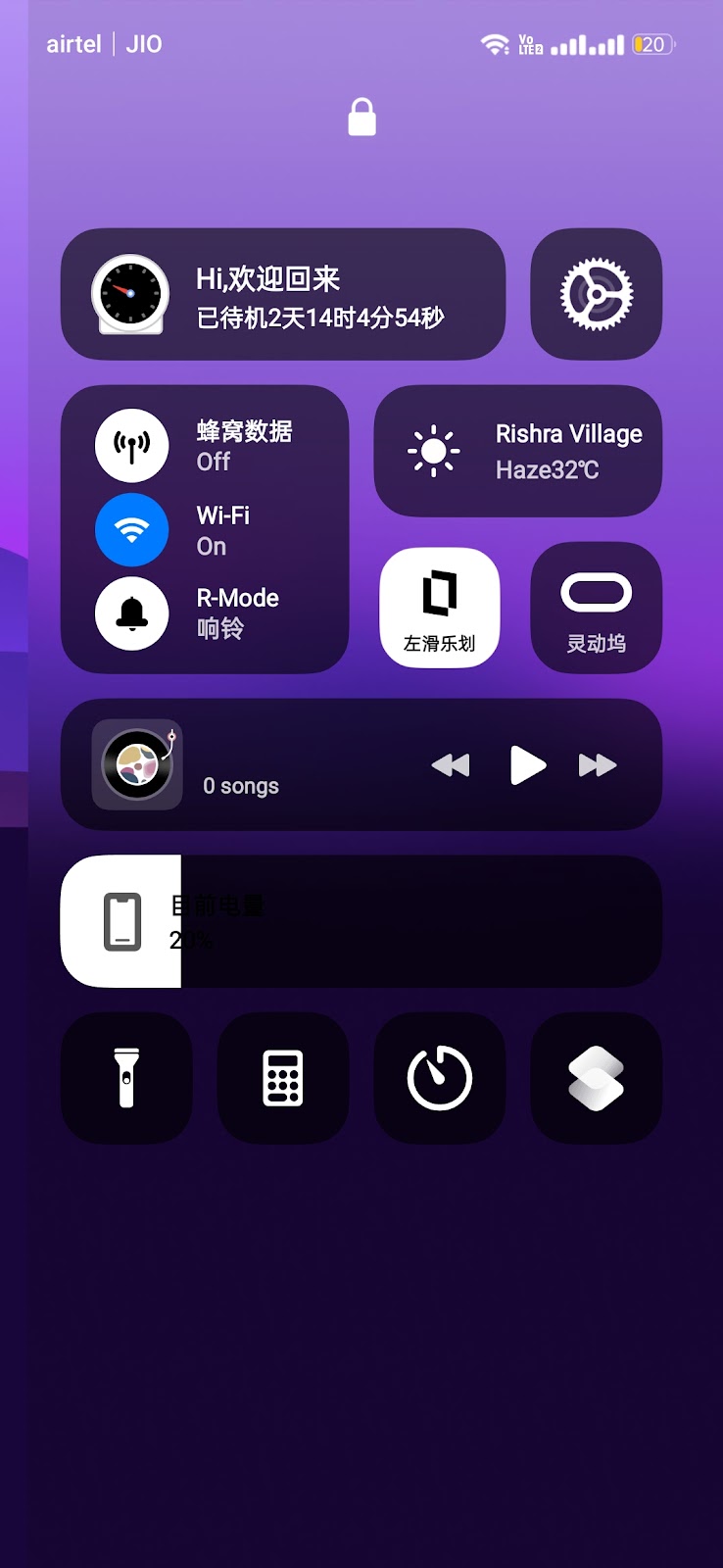This screenshot has width=723, height=1568.
Task: Turn on the flashlight
Action: (x=126, y=1078)
